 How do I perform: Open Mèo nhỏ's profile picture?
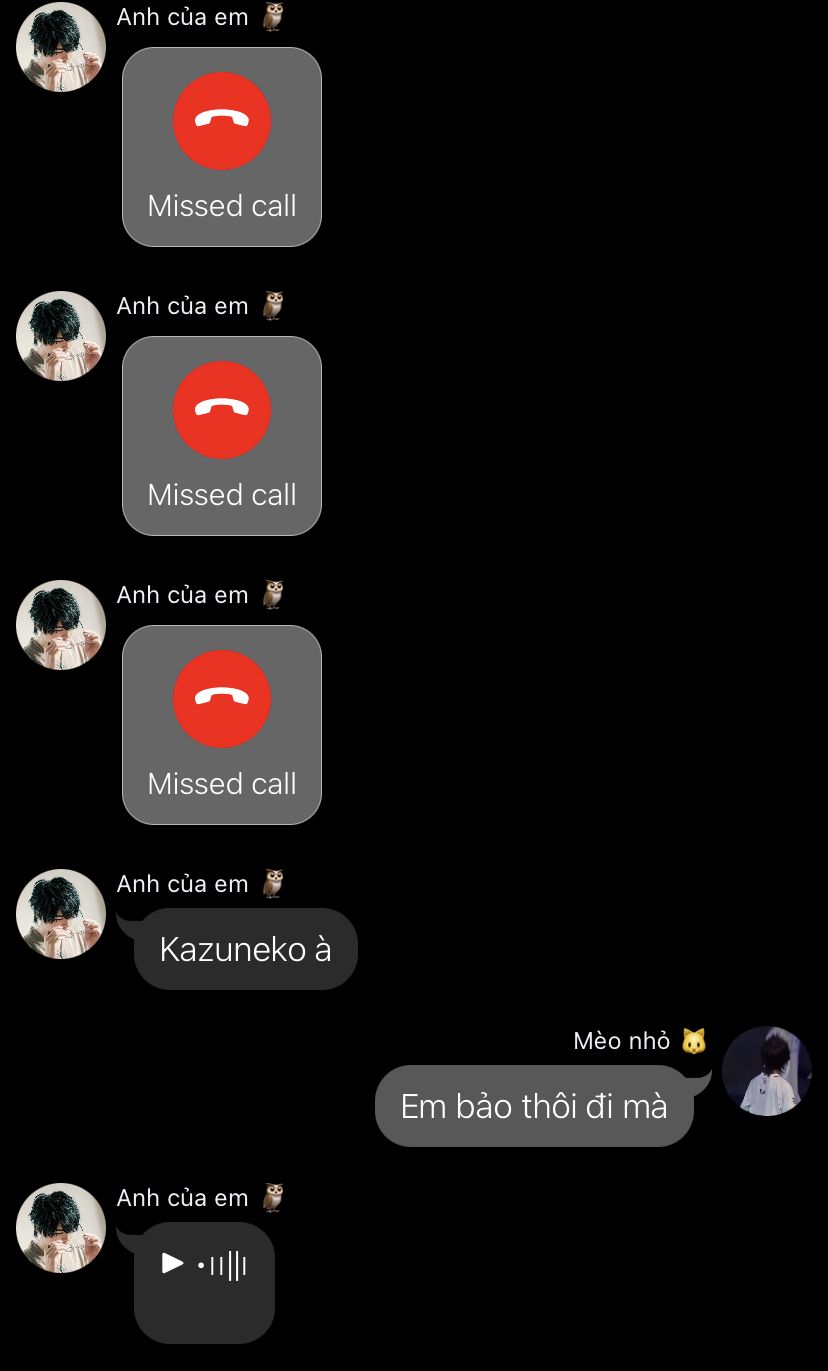pos(766,1071)
